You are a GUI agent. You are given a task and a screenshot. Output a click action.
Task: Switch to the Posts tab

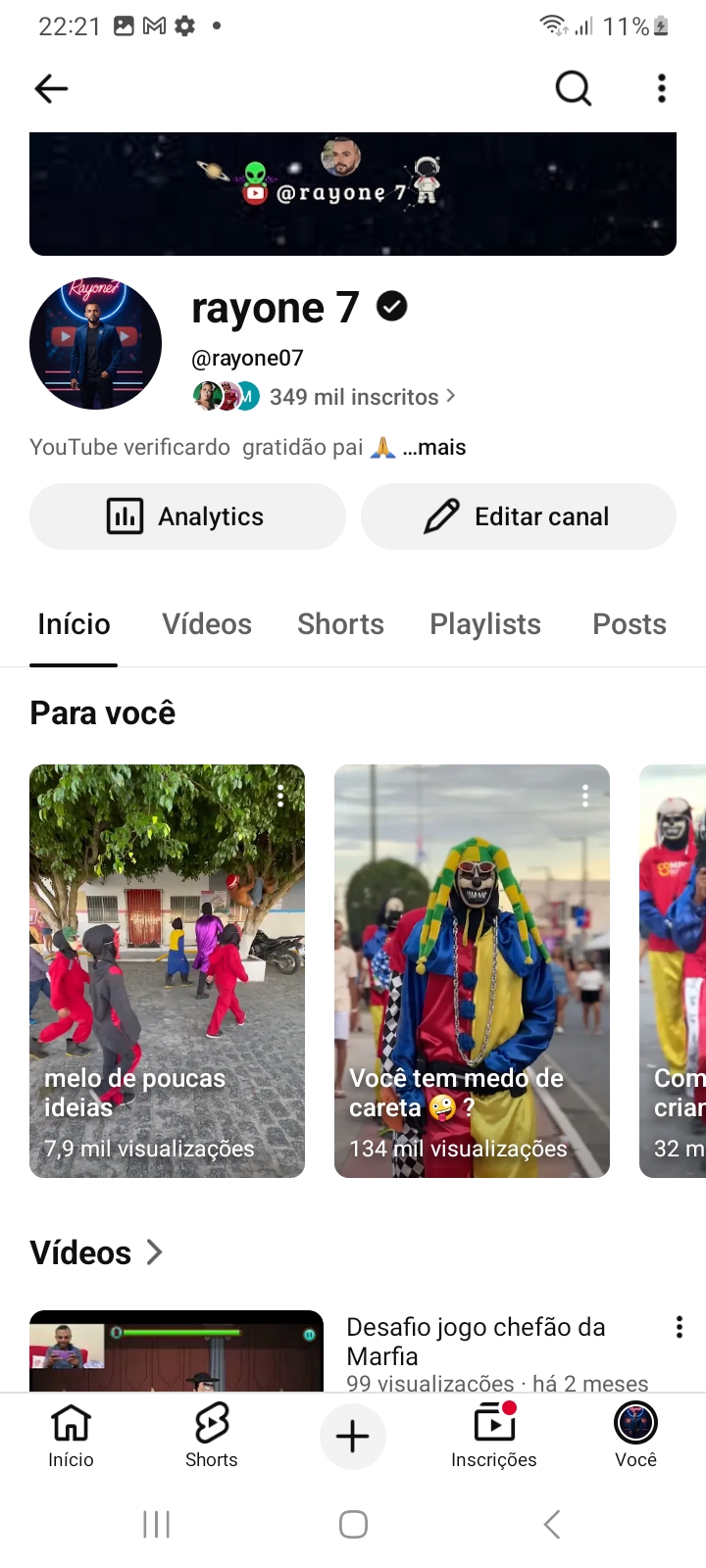point(629,624)
